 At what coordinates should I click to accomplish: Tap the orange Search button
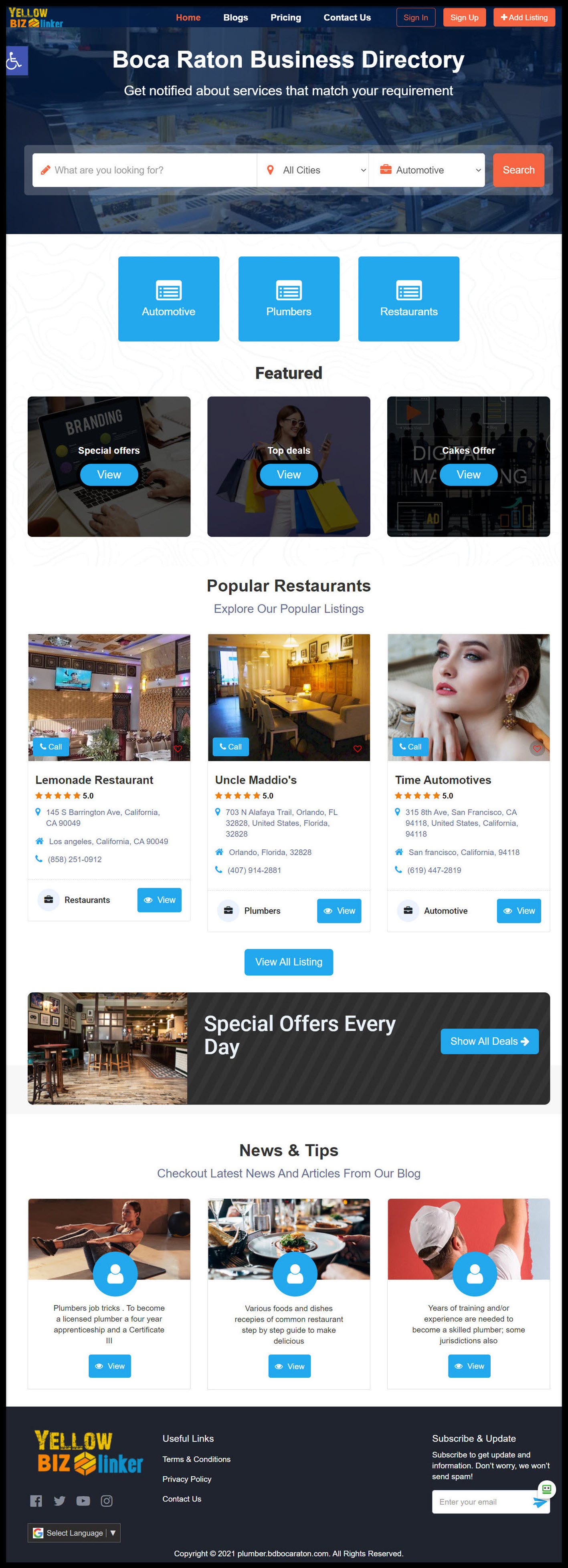pos(518,170)
